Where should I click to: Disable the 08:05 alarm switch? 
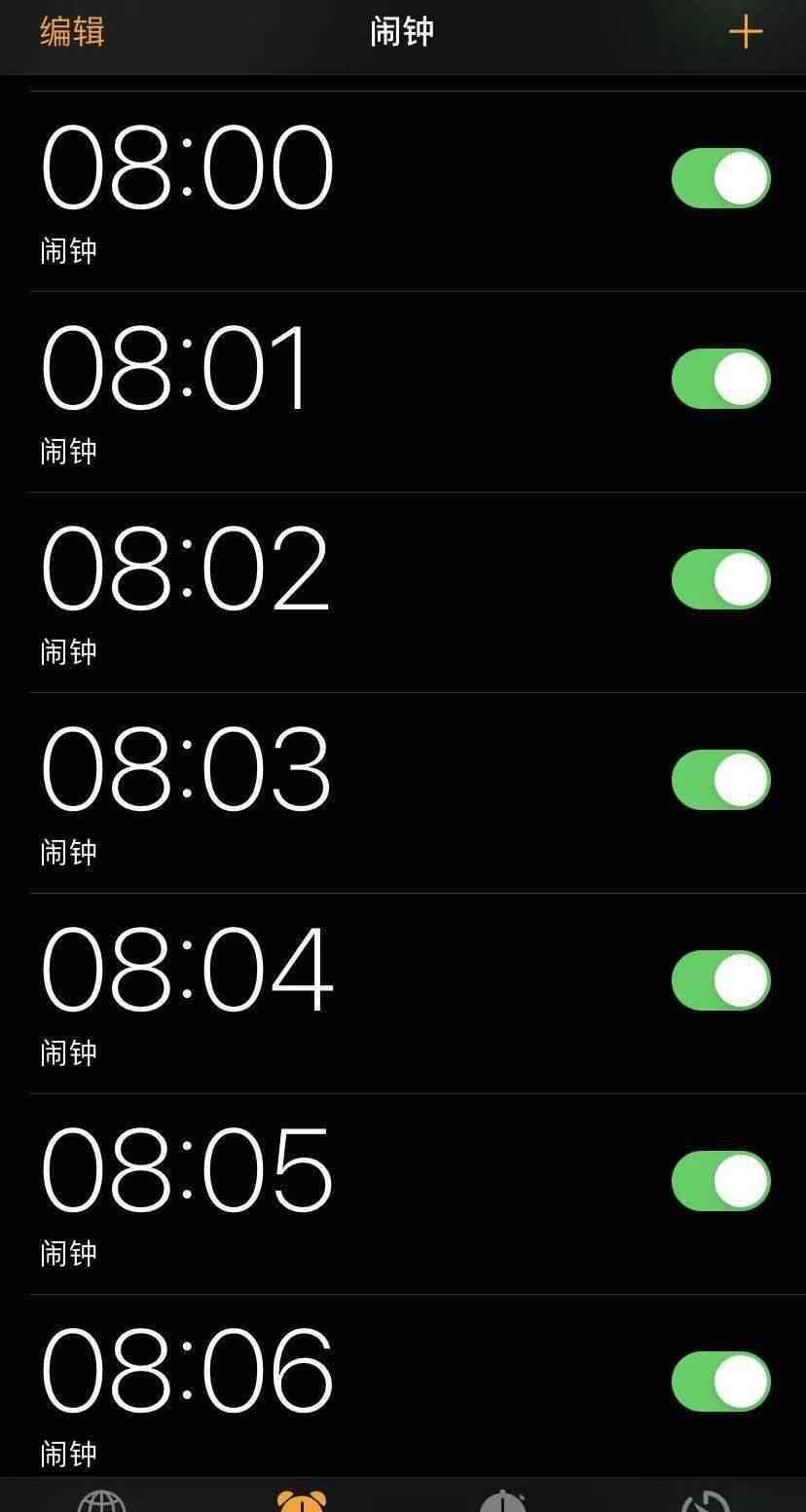point(721,1181)
